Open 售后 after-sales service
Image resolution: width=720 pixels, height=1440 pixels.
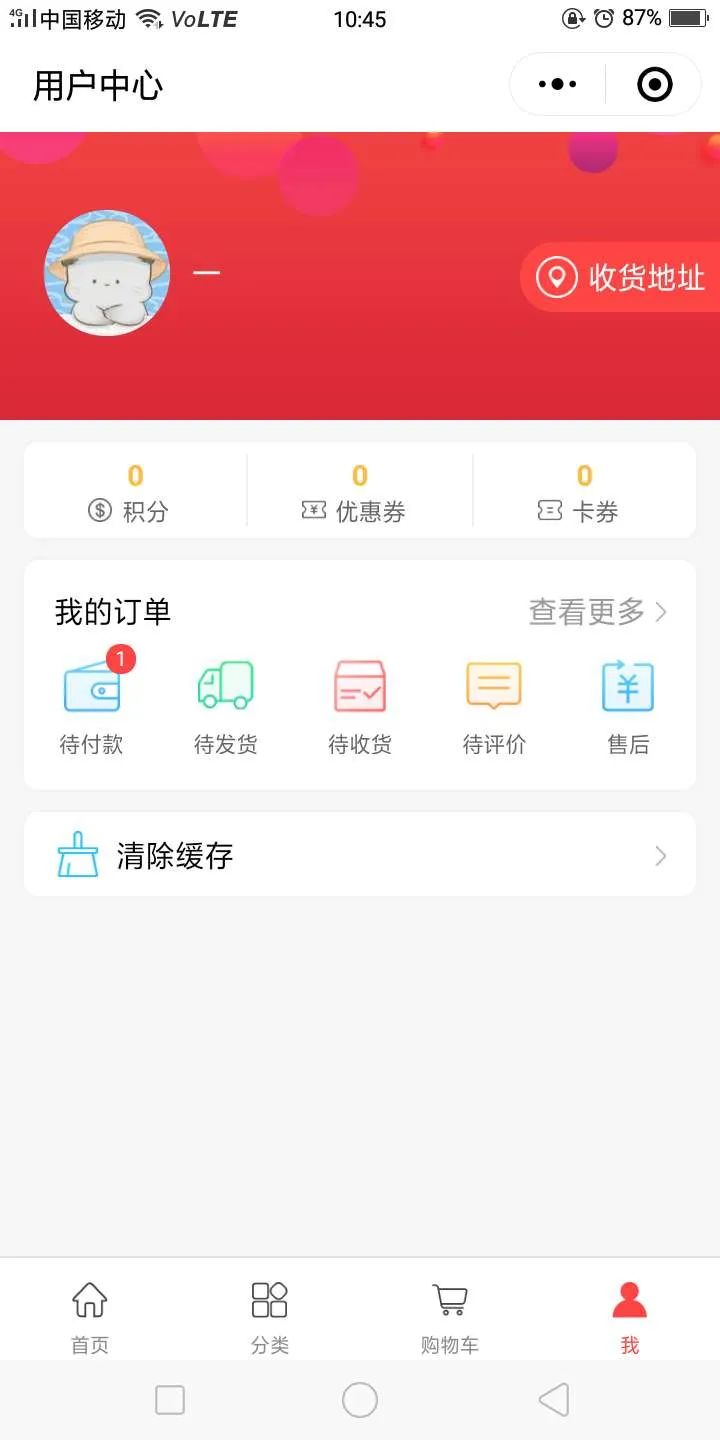point(628,706)
